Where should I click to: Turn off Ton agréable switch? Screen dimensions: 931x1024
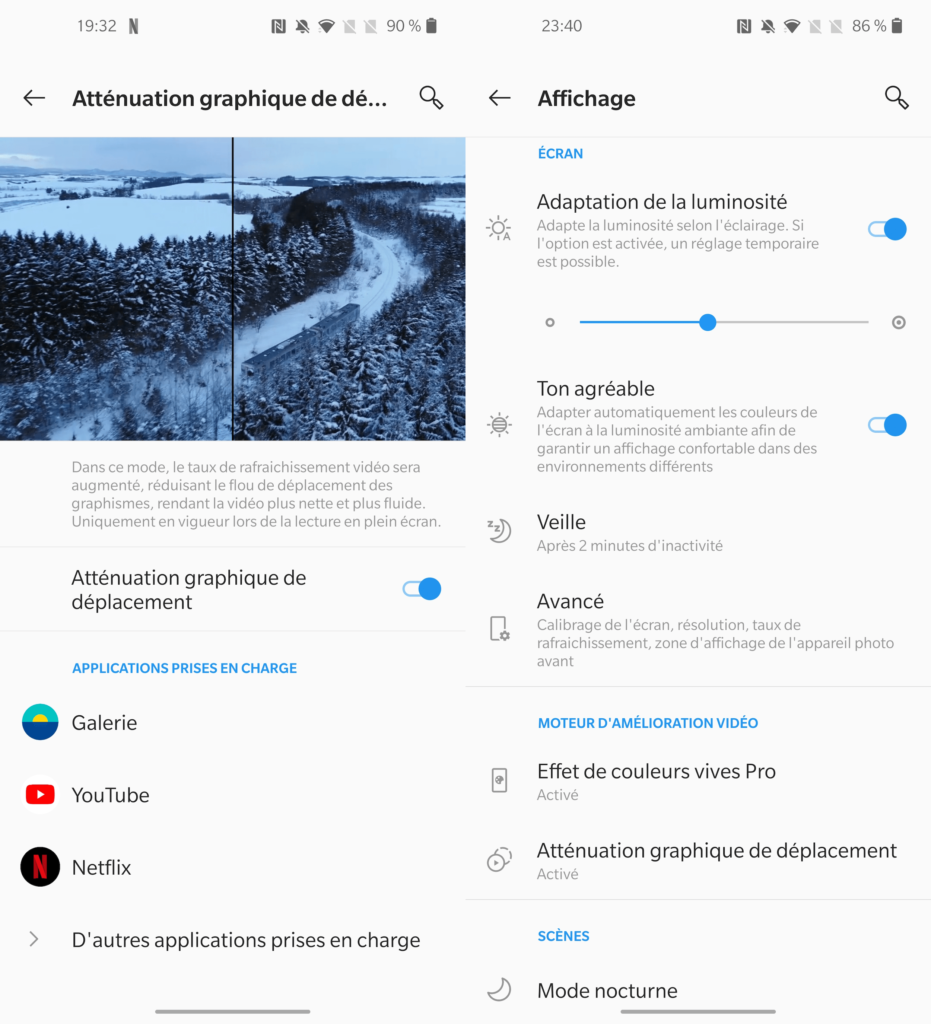coord(886,425)
